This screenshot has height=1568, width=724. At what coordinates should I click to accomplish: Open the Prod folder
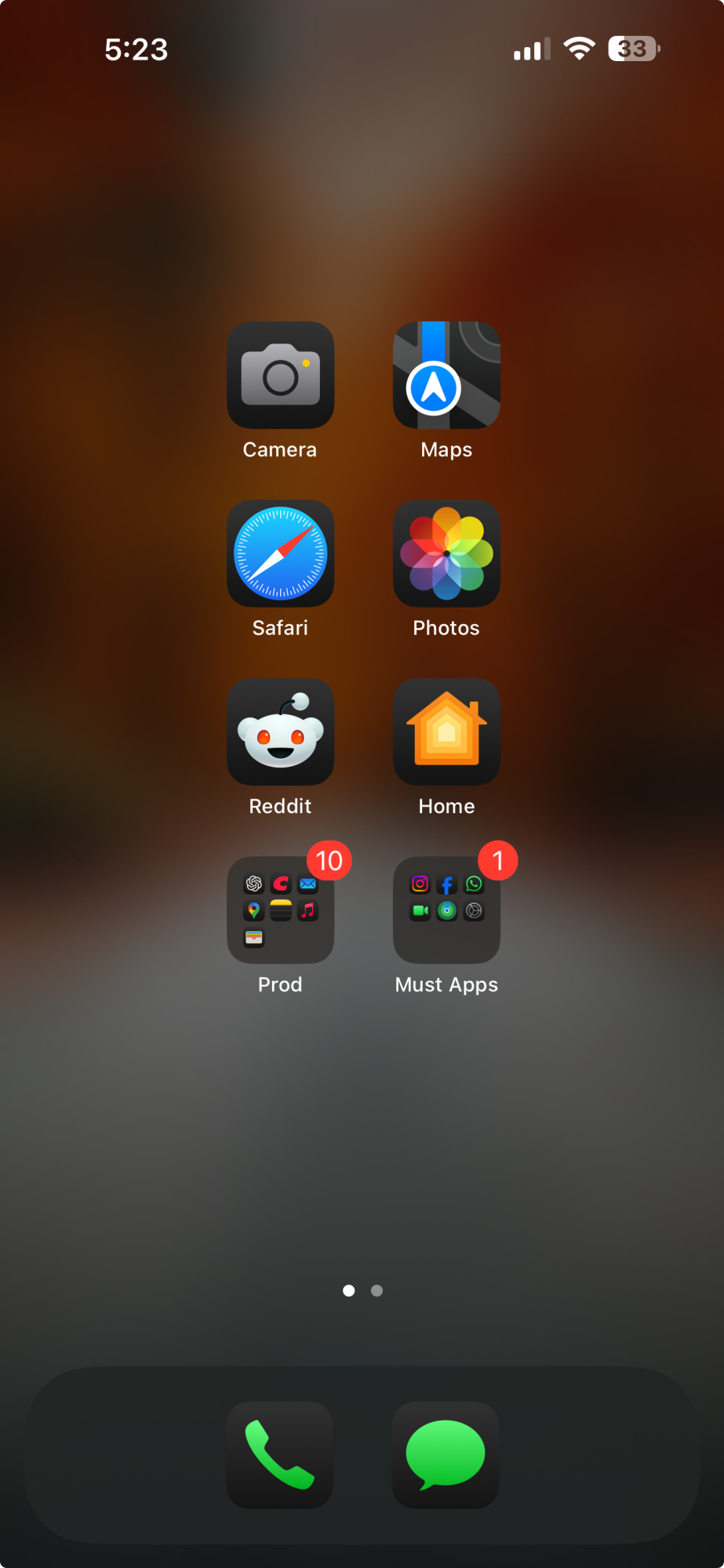coord(280,910)
